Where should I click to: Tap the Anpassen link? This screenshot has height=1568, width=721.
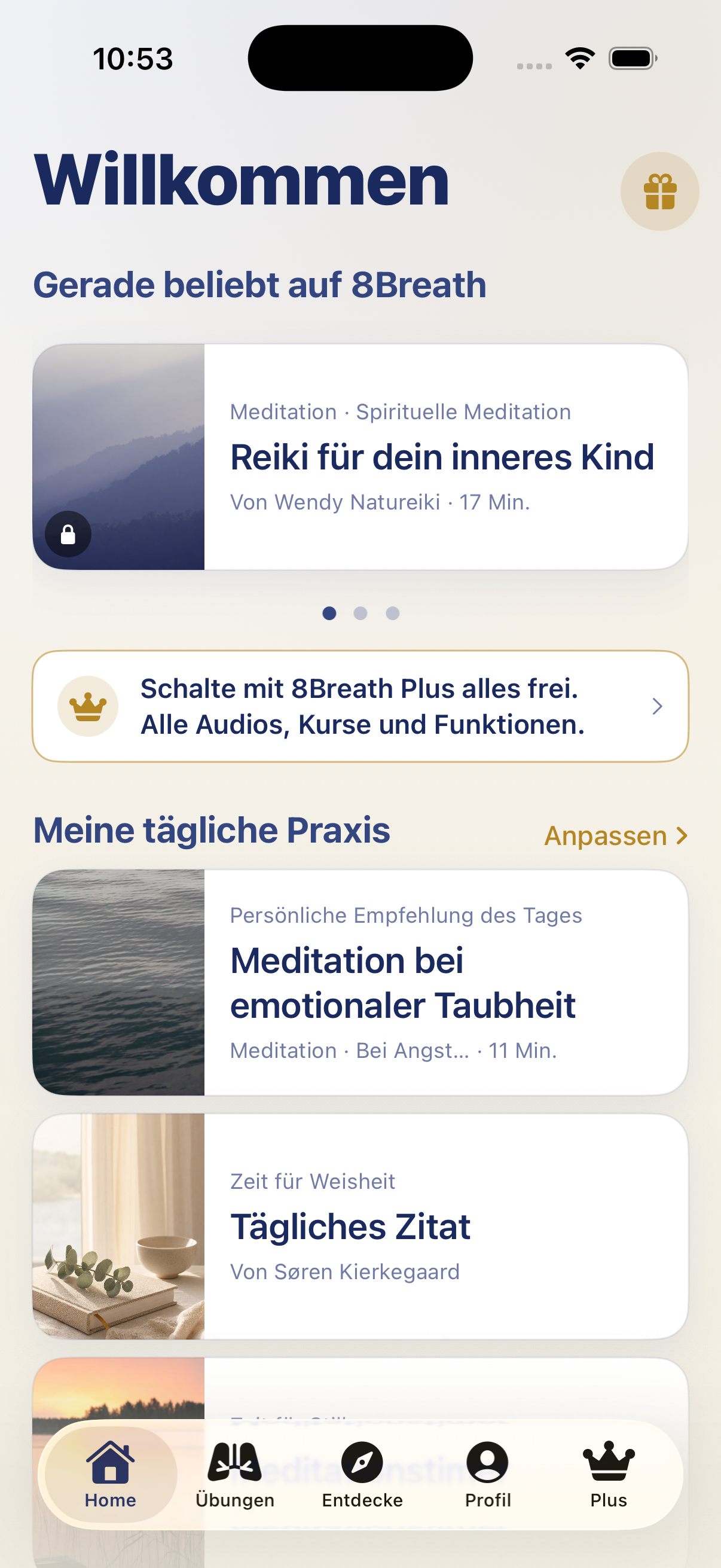(616, 836)
